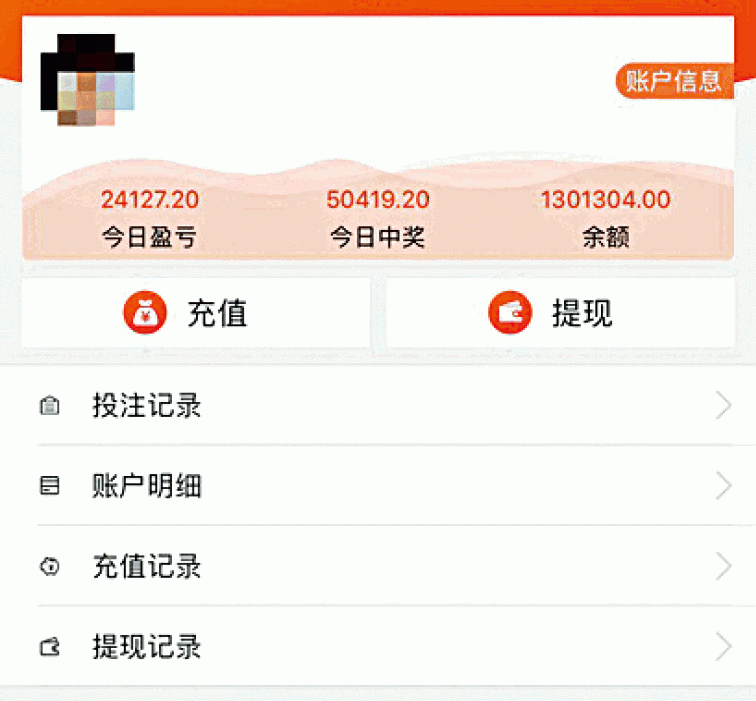
Task: Open 提现记录 withdrawal records
Action: [380, 647]
